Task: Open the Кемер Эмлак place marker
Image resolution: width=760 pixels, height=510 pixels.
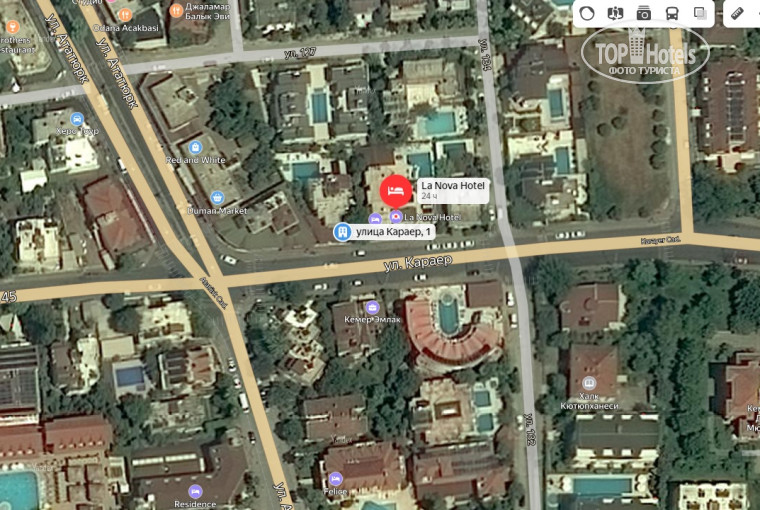Action: tap(372, 307)
